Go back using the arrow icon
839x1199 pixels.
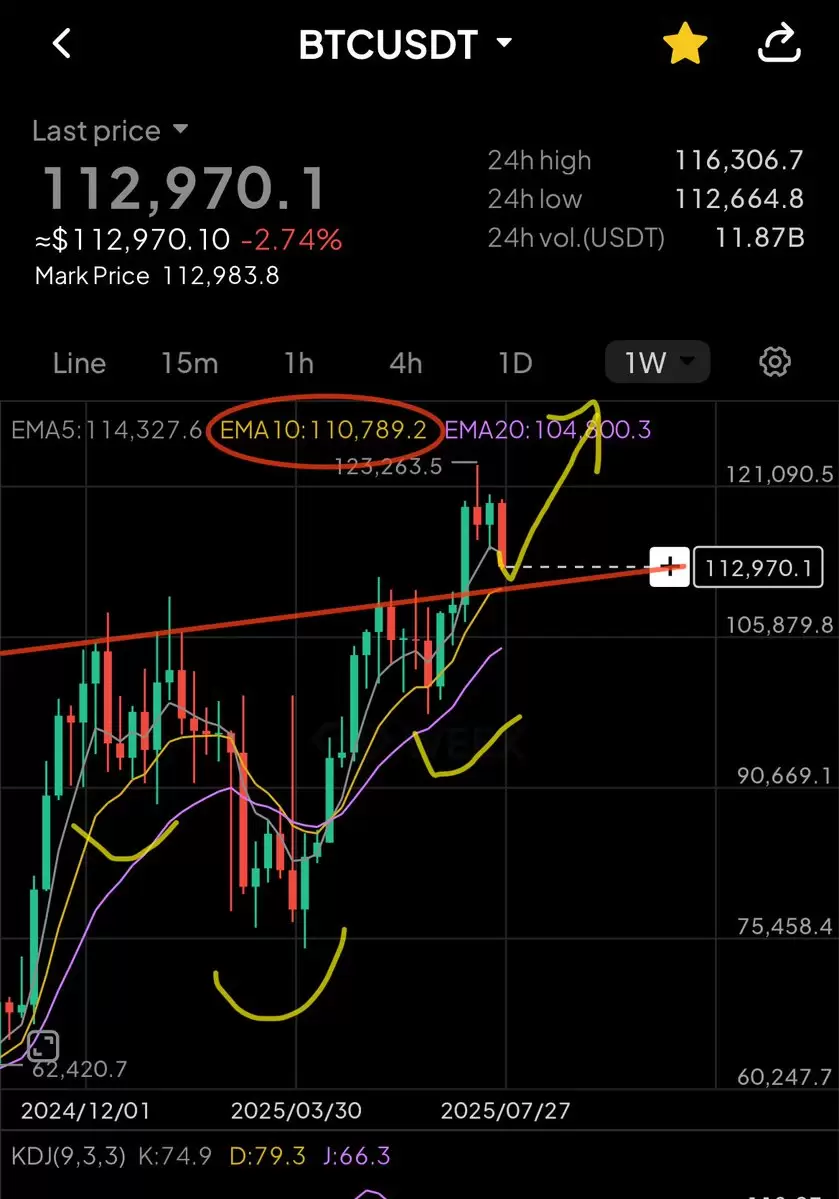(62, 44)
